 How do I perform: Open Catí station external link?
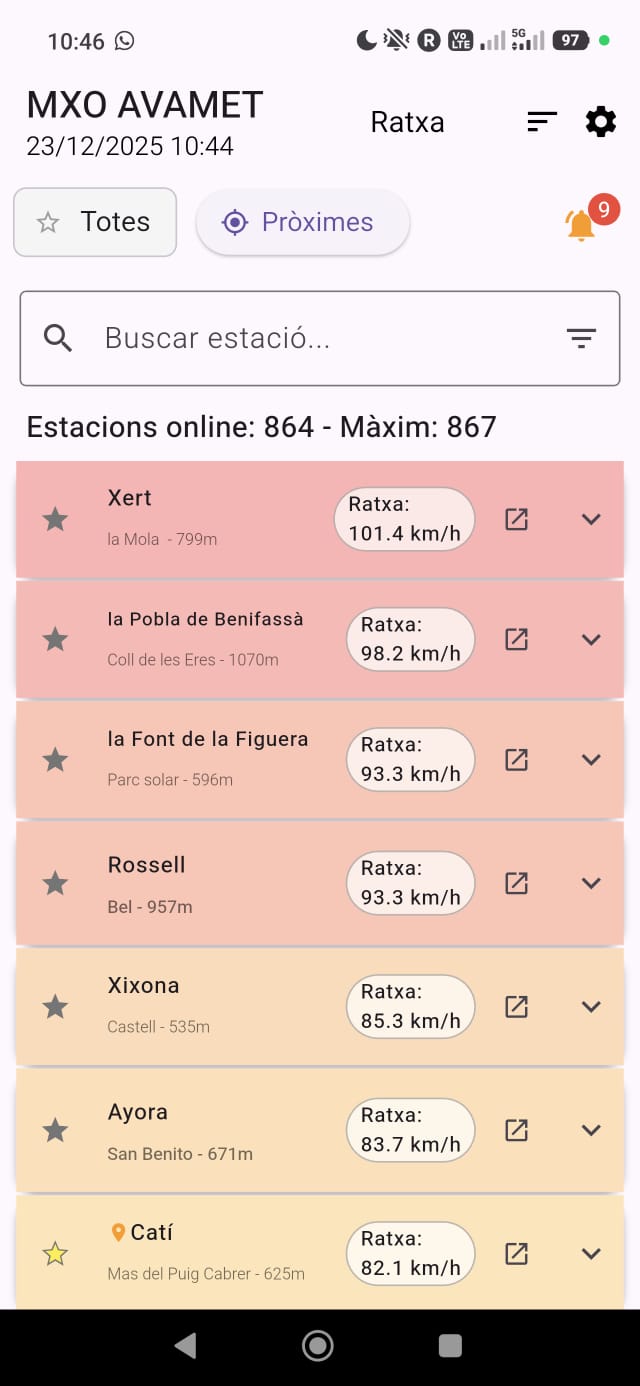pyautogui.click(x=516, y=1253)
